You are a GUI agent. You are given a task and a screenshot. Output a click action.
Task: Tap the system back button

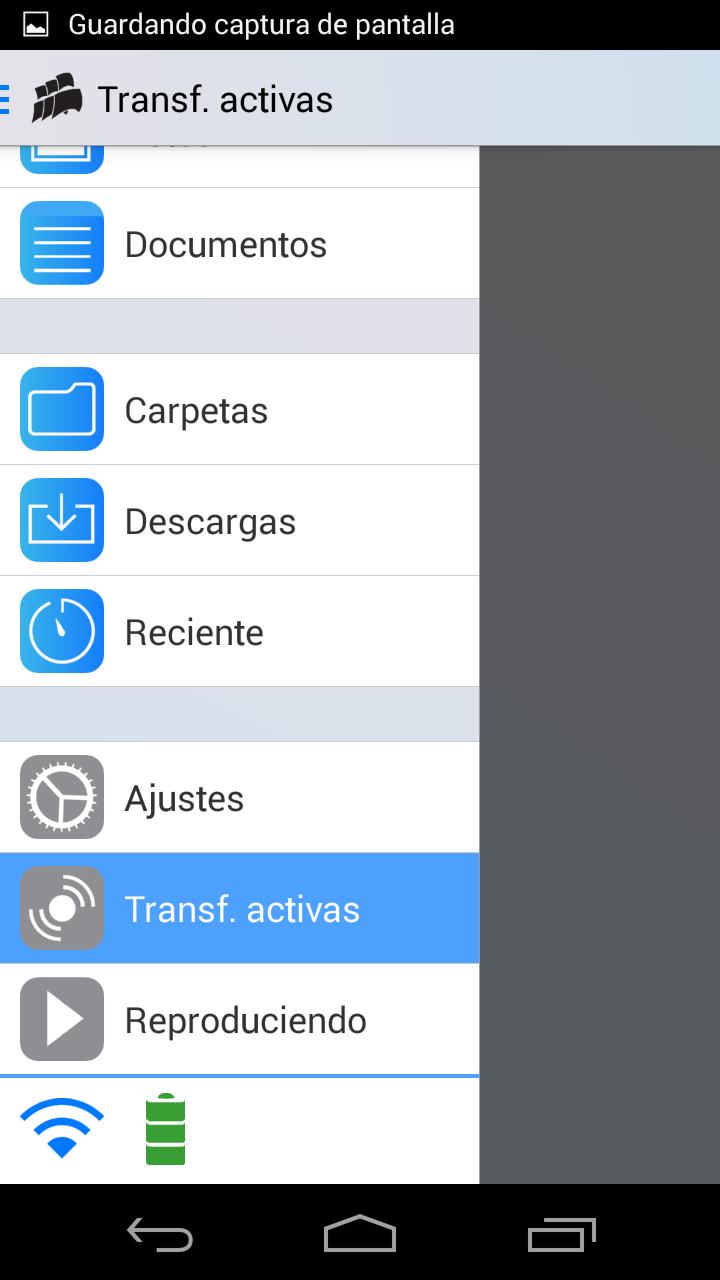160,1233
